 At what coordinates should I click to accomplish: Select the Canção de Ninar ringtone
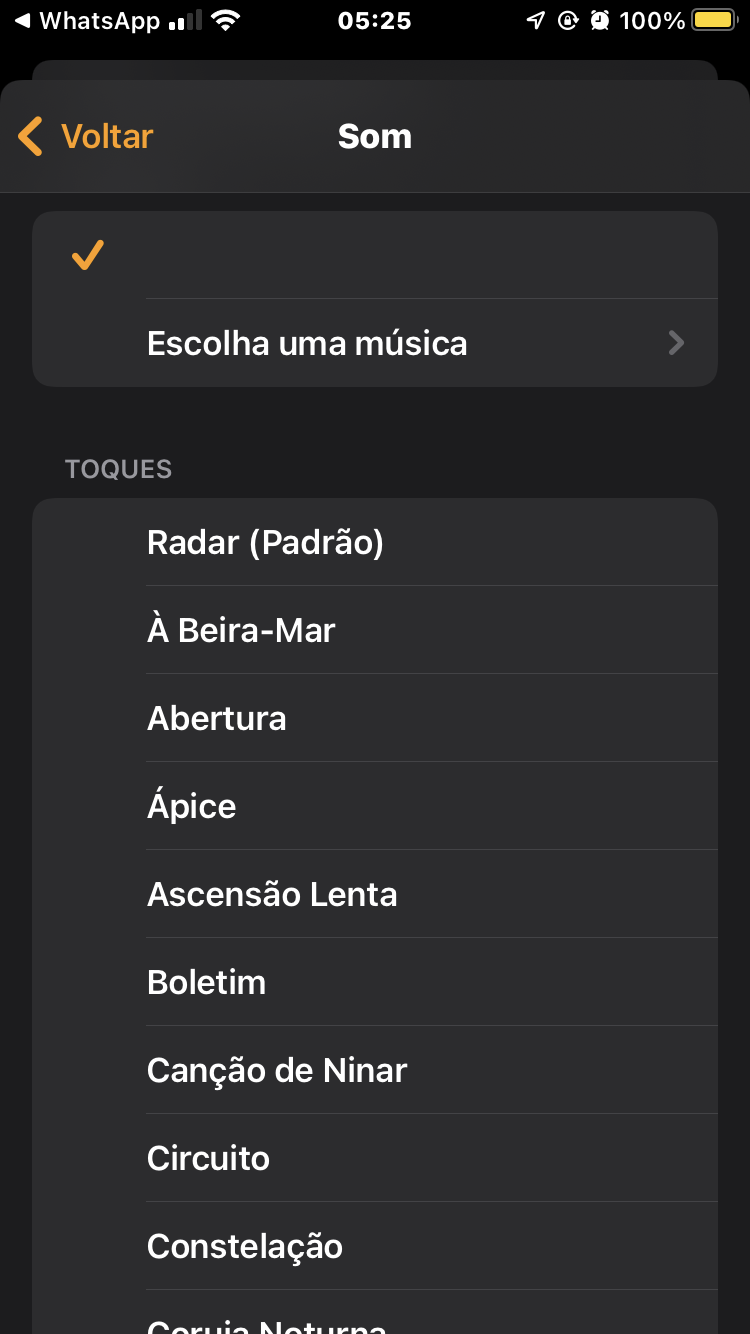point(374,1070)
